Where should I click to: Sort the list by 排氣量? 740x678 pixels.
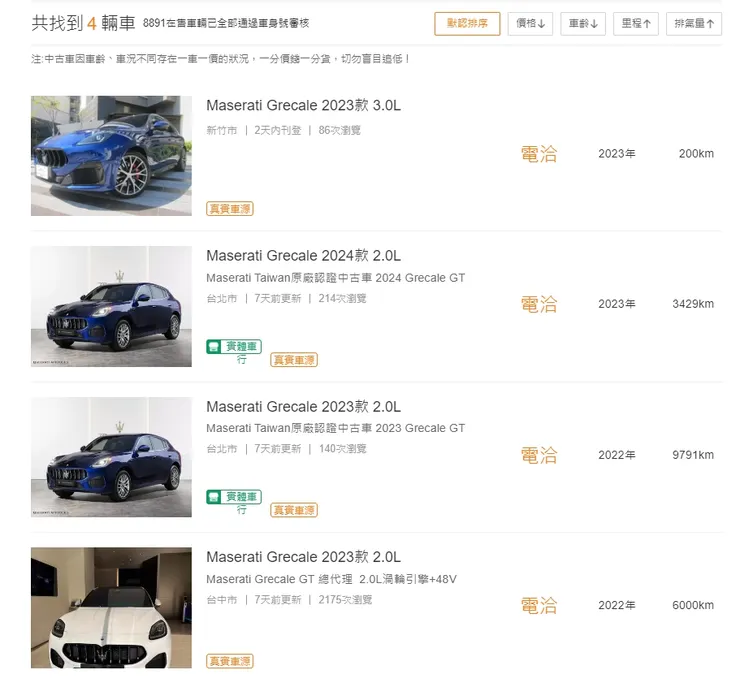tap(694, 23)
